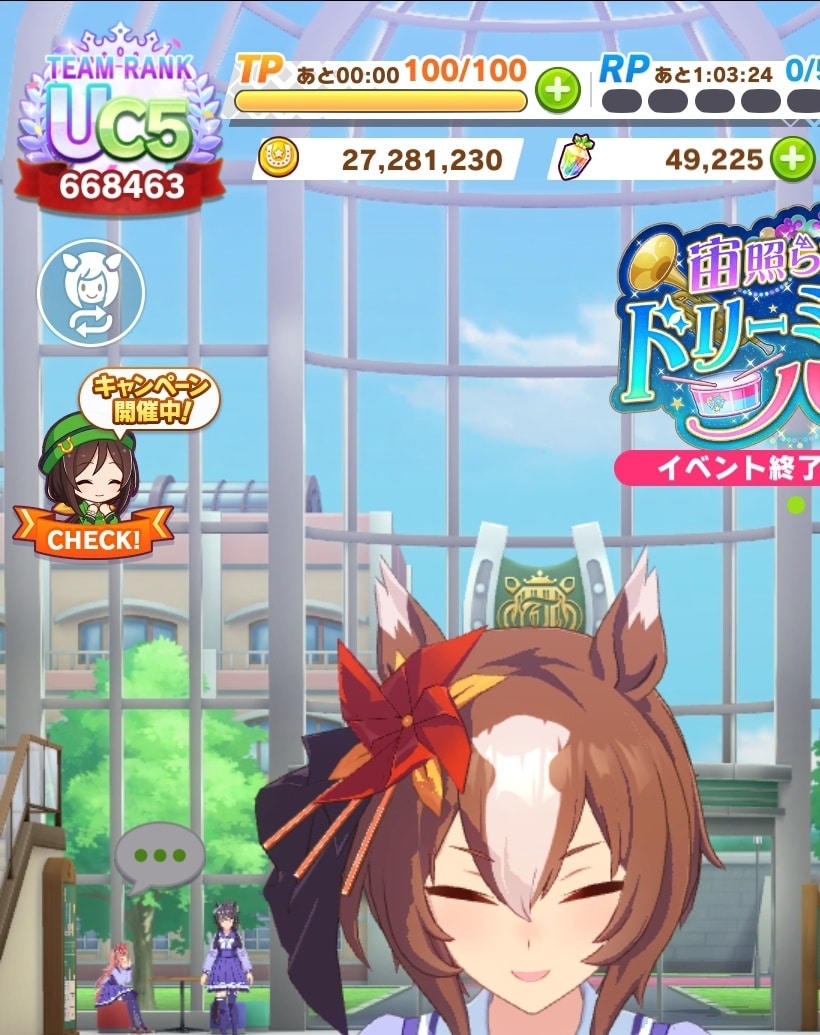Screen dimensions: 820x1035
Task: Open the campaign CHECK! banner
Action: [93, 540]
